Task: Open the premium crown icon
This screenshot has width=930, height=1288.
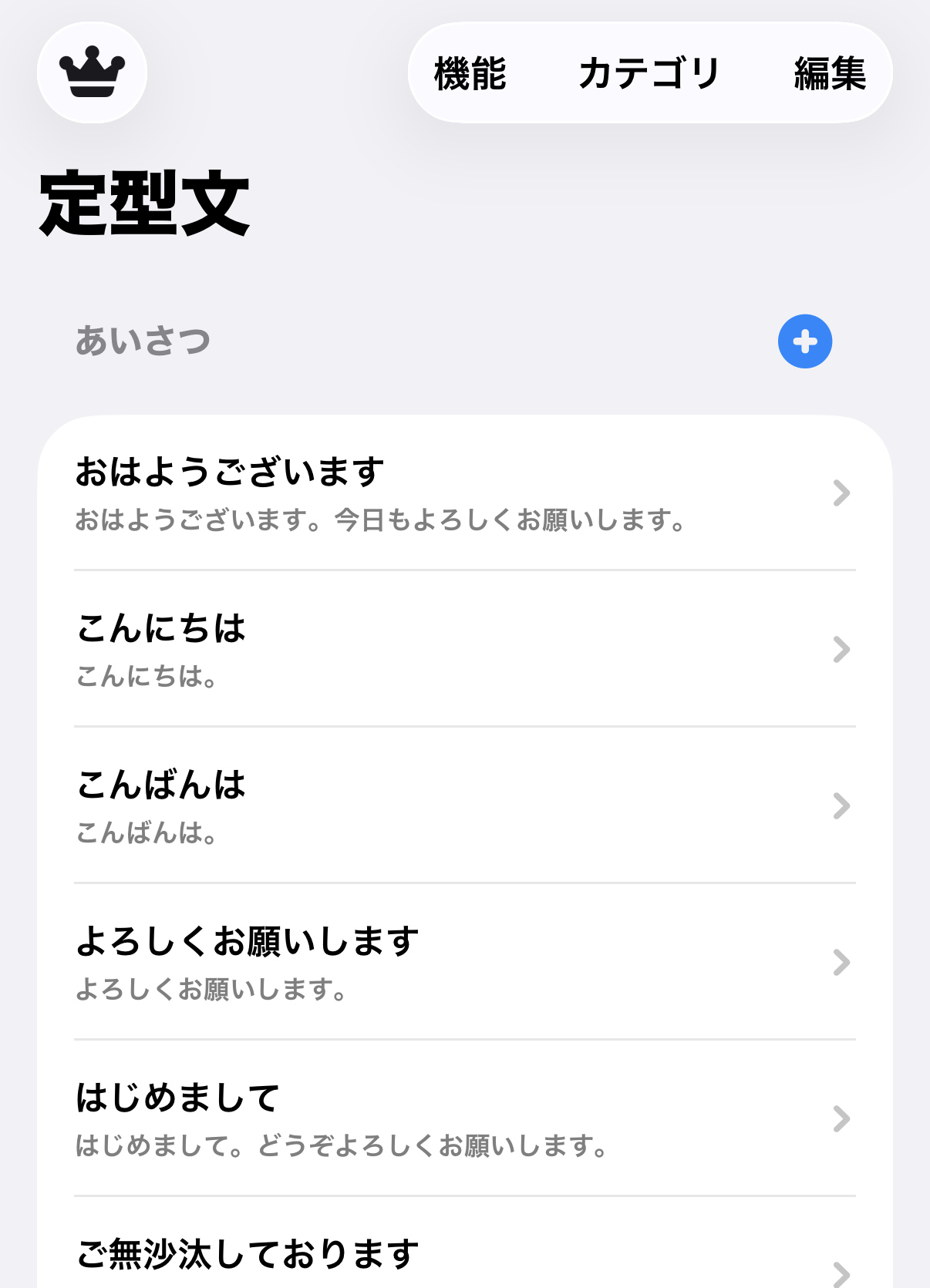Action: pos(92,72)
